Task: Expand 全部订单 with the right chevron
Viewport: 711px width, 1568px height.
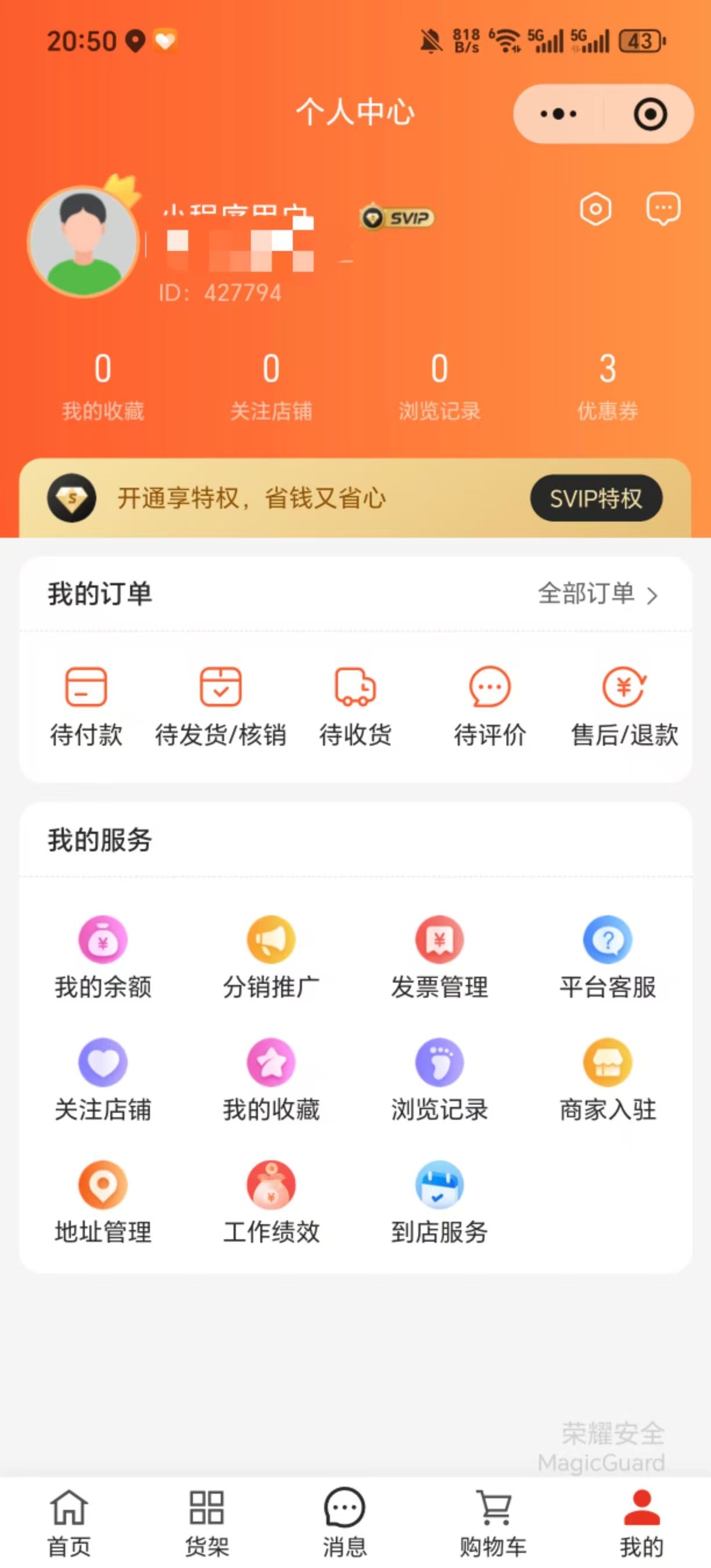Action: pos(652,595)
